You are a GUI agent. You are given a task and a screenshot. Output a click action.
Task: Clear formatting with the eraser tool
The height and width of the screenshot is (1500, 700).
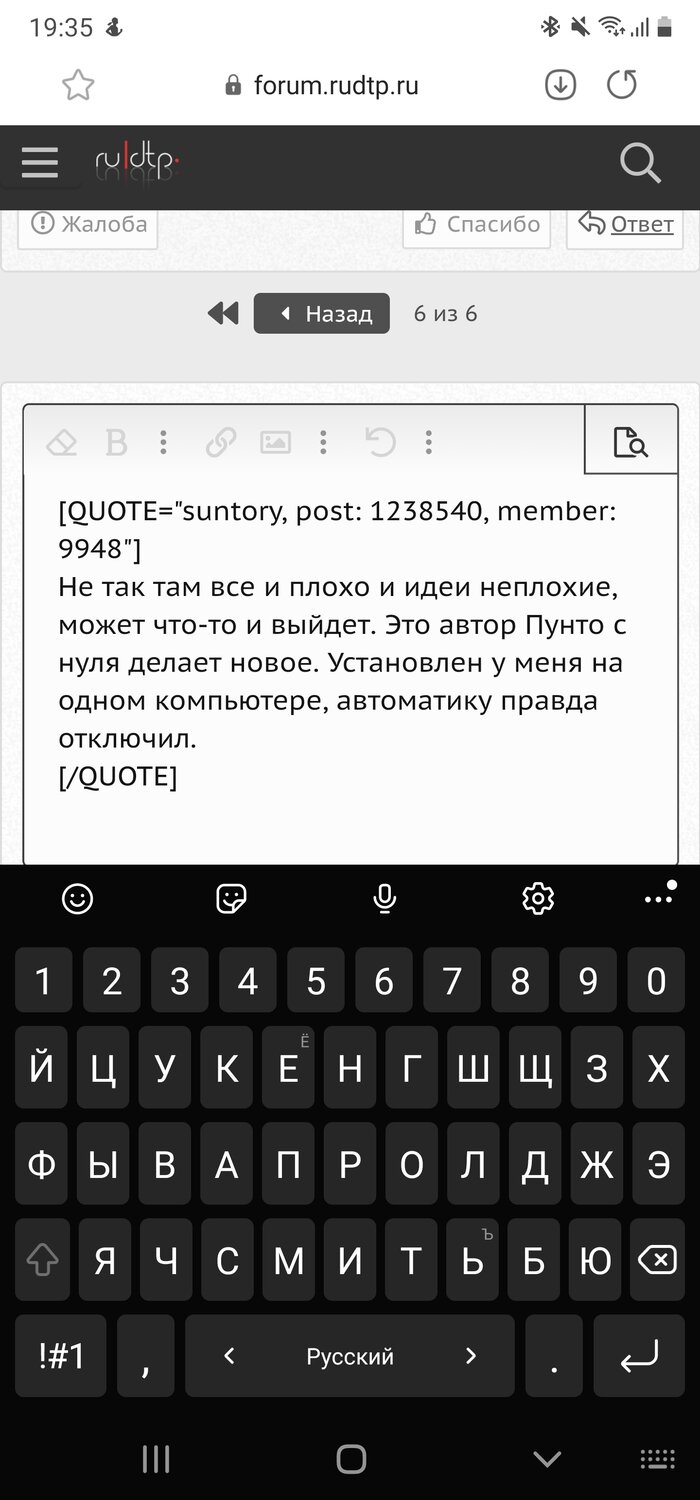pyautogui.click(x=62, y=442)
